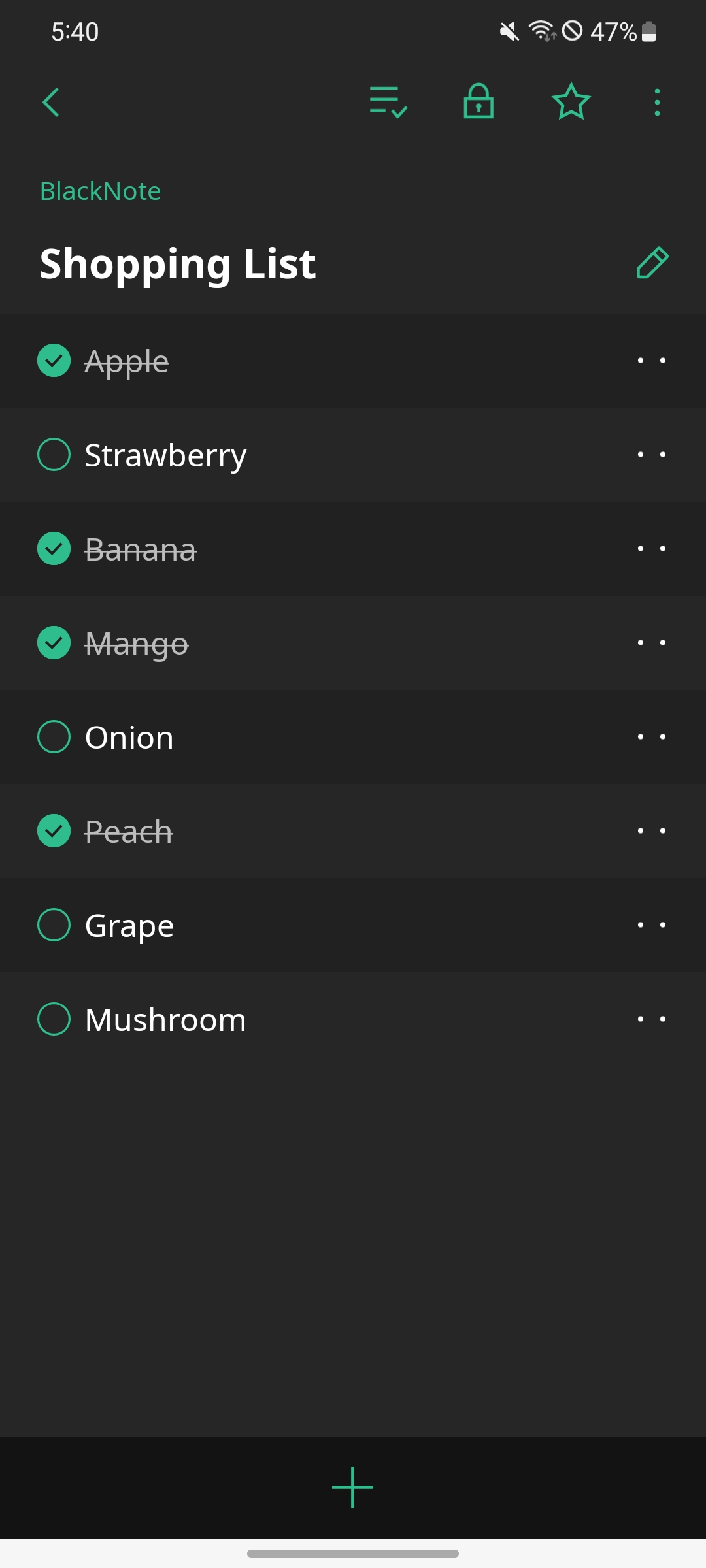Uncheck the Peach item
The image size is (706, 1568).
[x=54, y=830]
